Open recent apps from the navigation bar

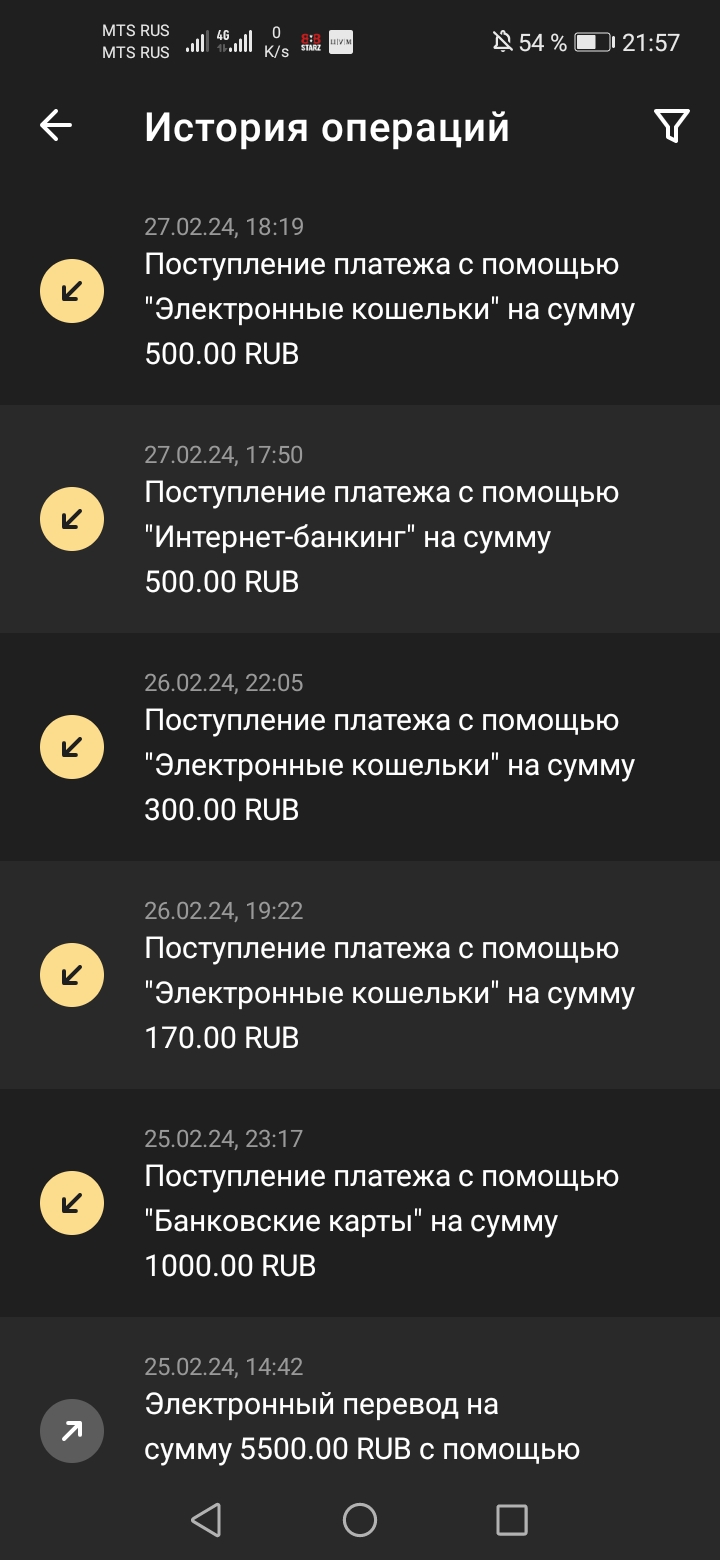click(x=511, y=1520)
